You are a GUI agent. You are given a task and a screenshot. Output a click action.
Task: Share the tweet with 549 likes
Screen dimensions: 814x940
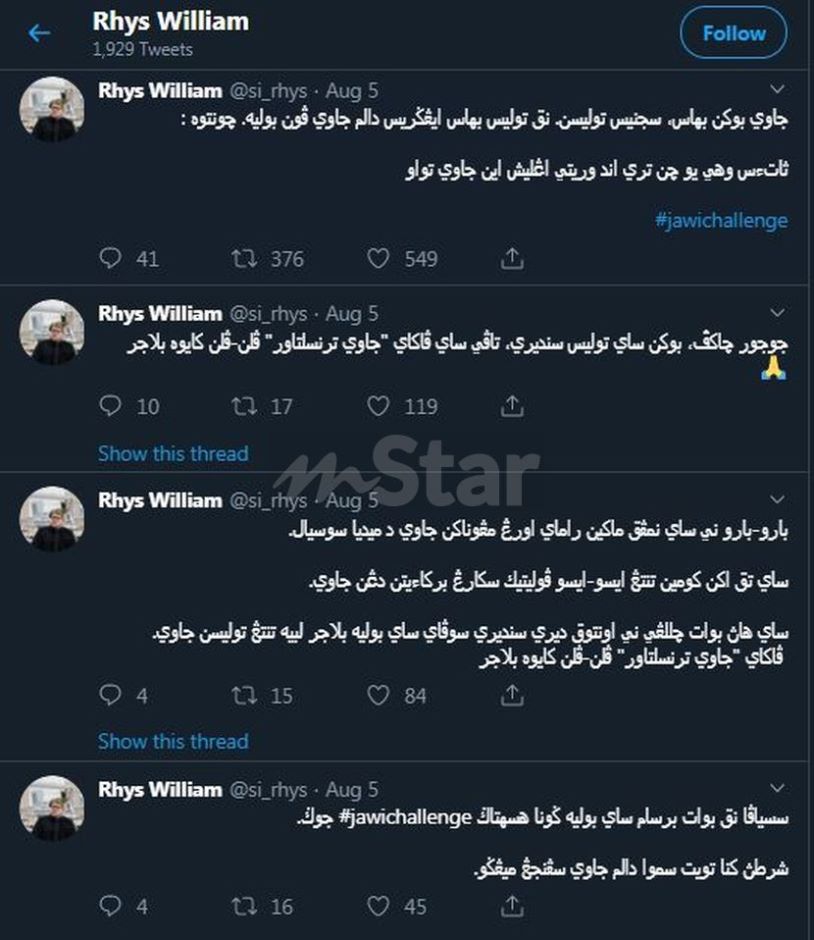coord(512,259)
